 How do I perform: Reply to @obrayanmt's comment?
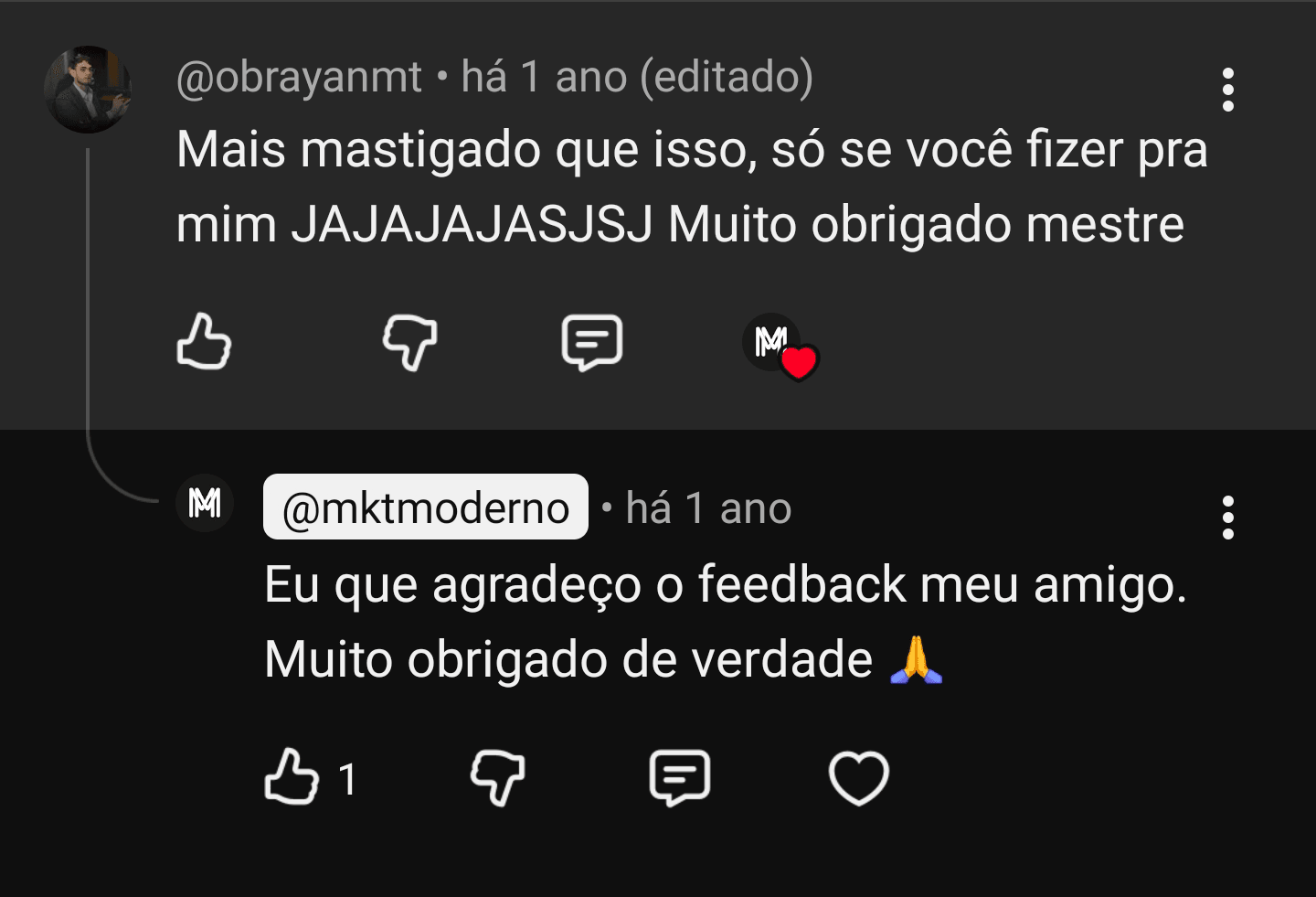click(592, 342)
